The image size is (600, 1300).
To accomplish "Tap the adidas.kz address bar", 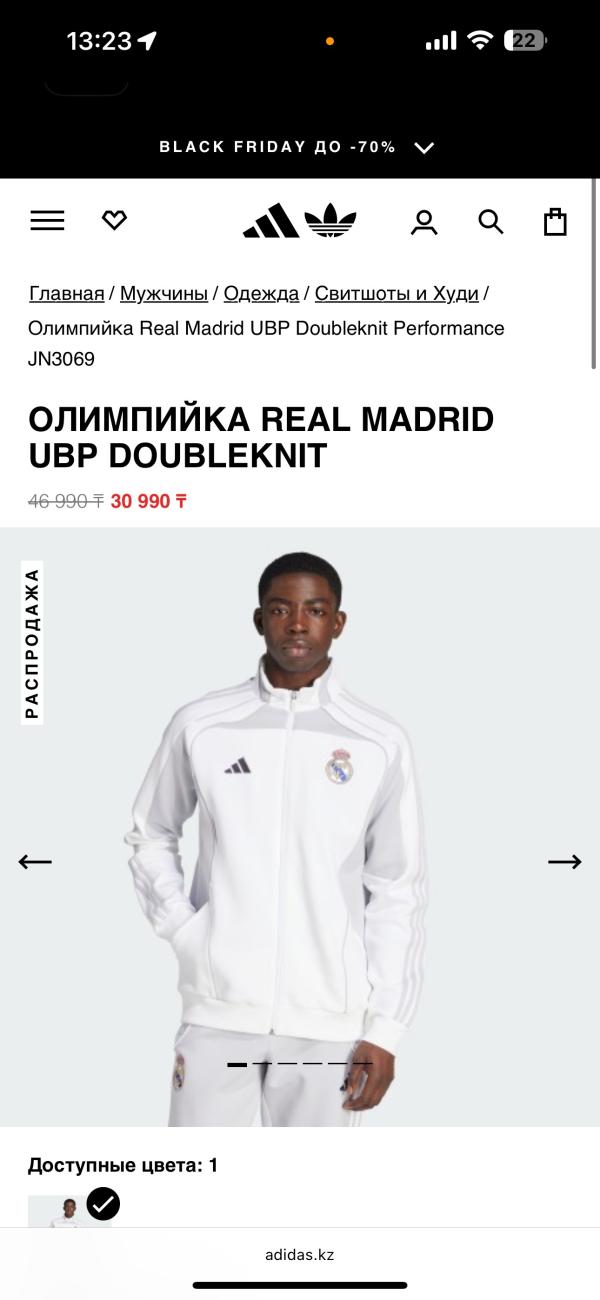I will 300,1255.
